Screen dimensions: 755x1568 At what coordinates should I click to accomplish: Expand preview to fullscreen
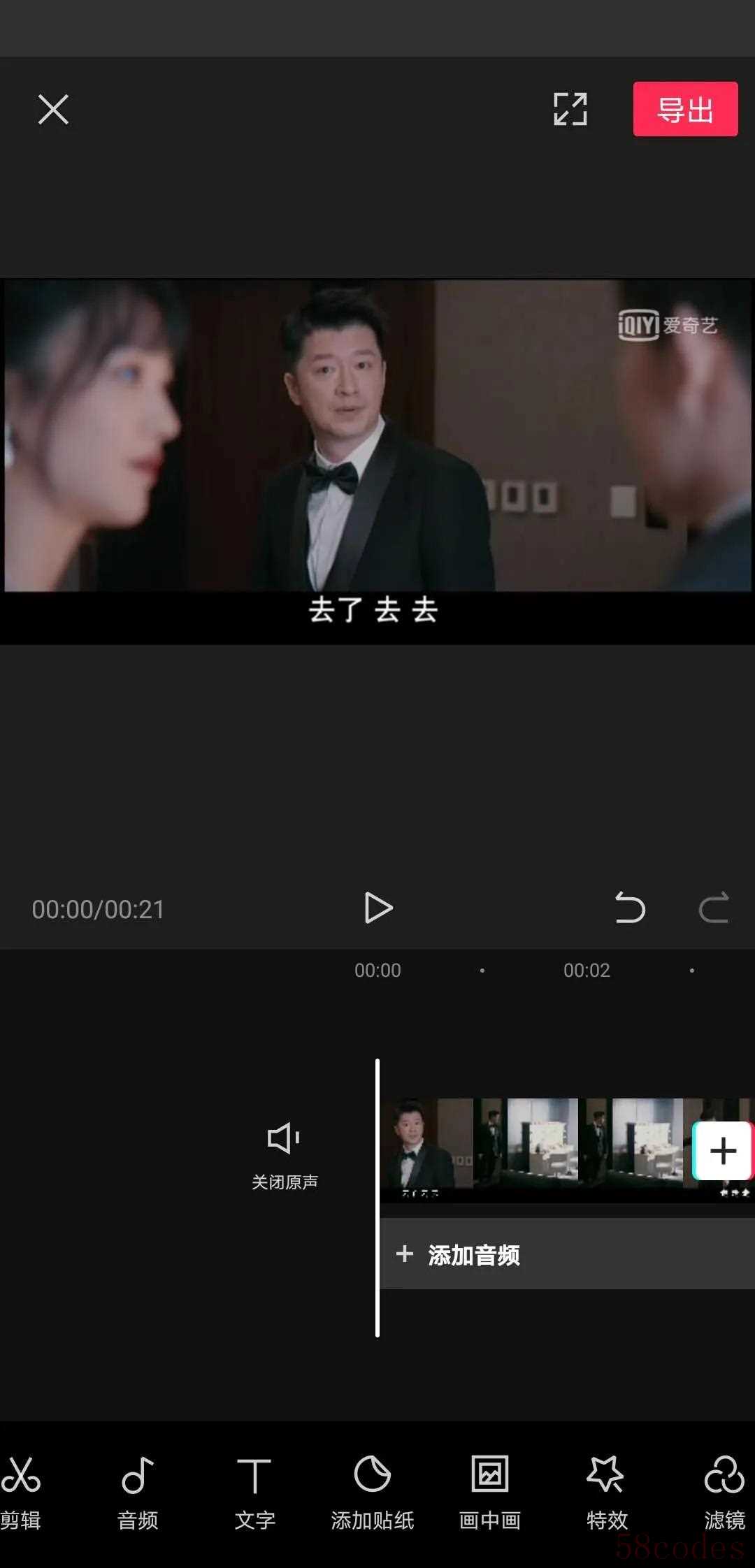click(x=570, y=109)
